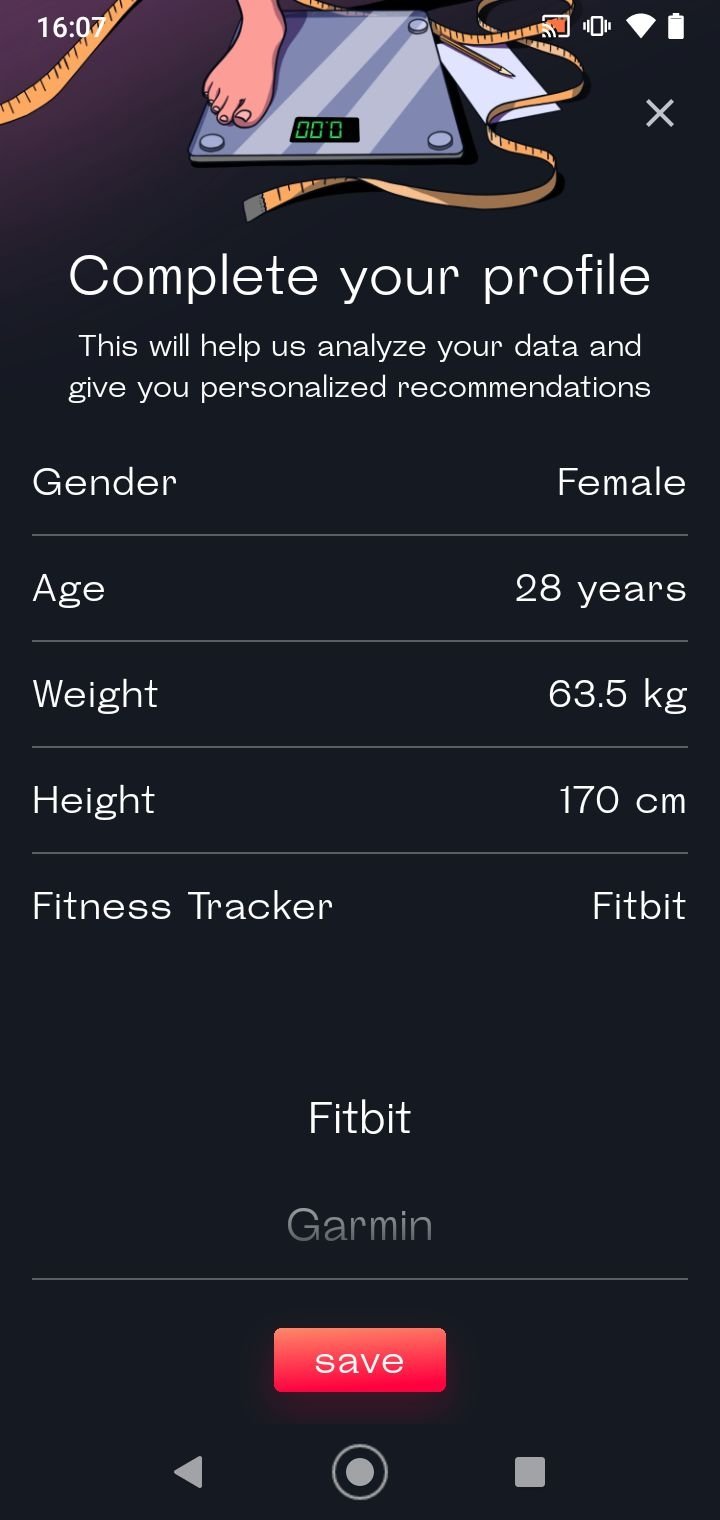Tap the Fitness Tracker row
The width and height of the screenshot is (720, 1520).
[x=360, y=906]
